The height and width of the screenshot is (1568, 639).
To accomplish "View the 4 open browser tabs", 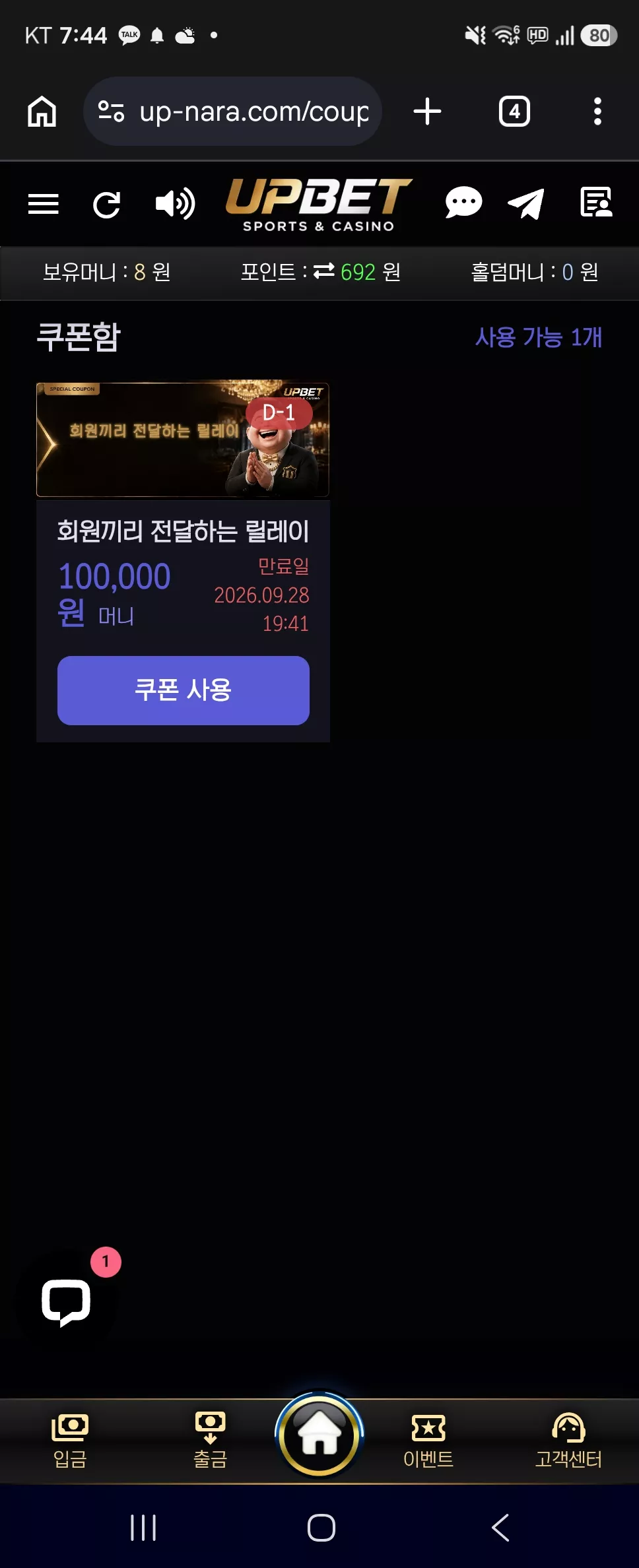I will click(514, 112).
